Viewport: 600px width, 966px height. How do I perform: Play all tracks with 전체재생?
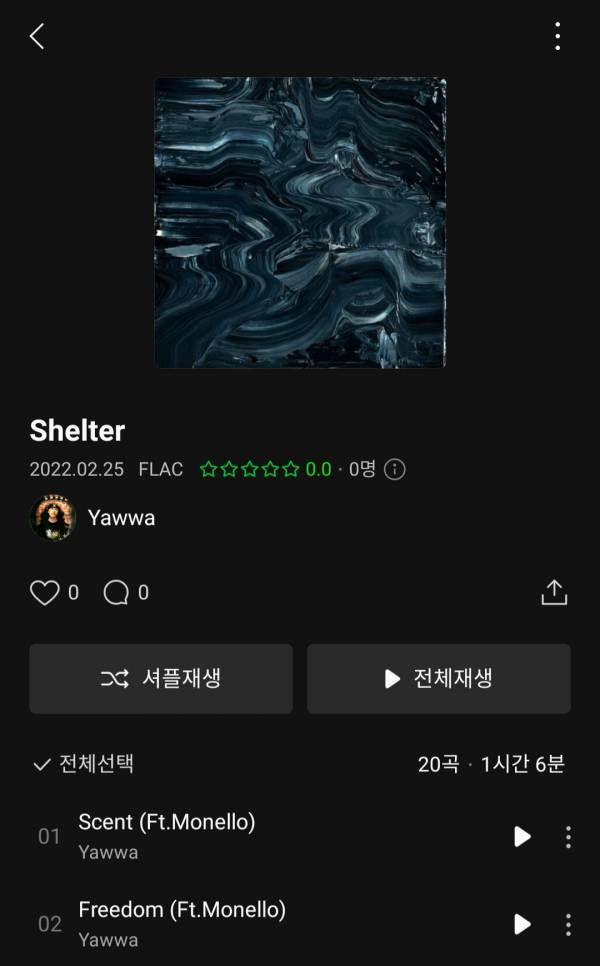pyautogui.click(x=439, y=679)
